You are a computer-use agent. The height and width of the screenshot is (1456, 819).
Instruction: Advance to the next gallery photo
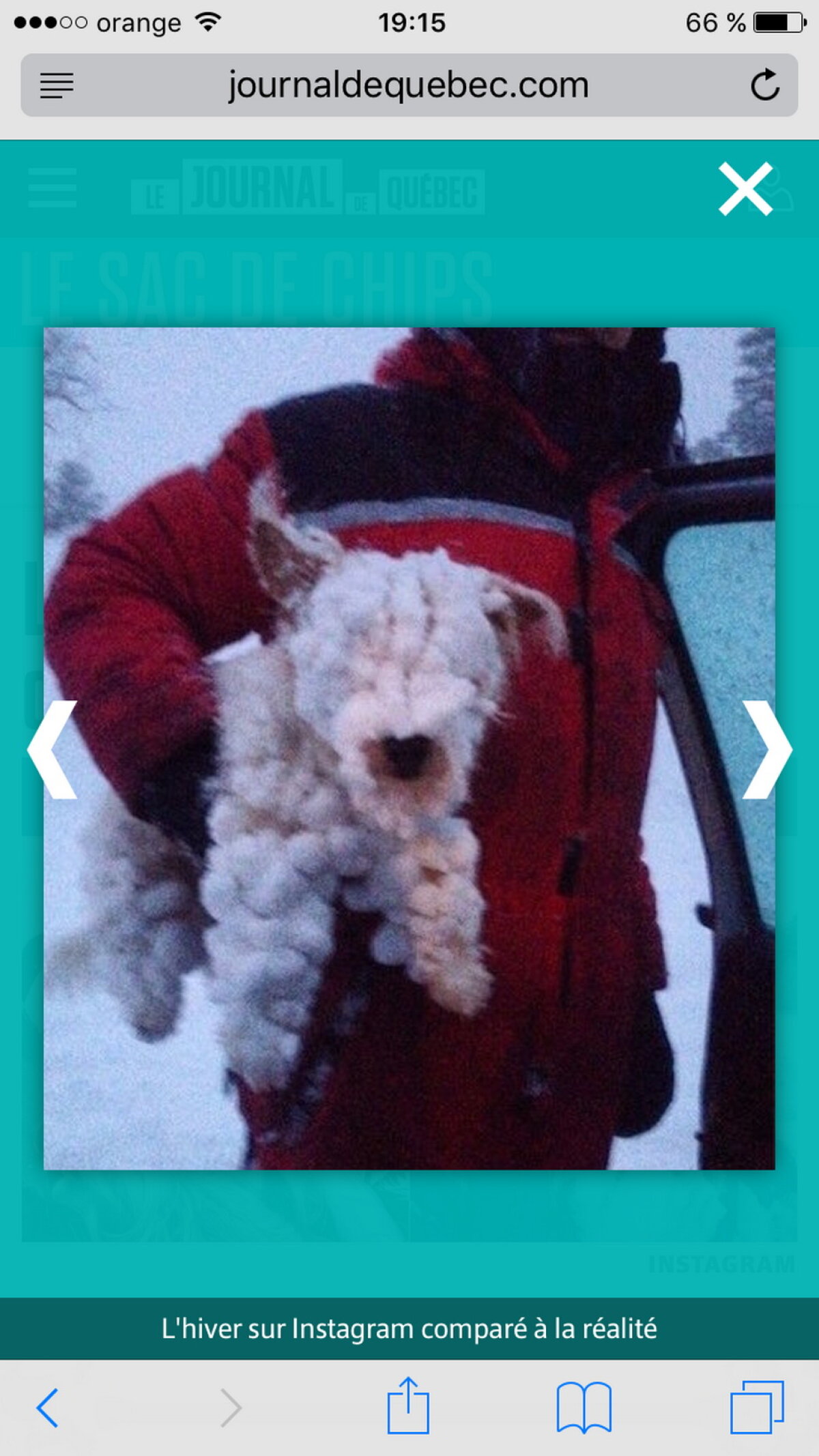(767, 749)
